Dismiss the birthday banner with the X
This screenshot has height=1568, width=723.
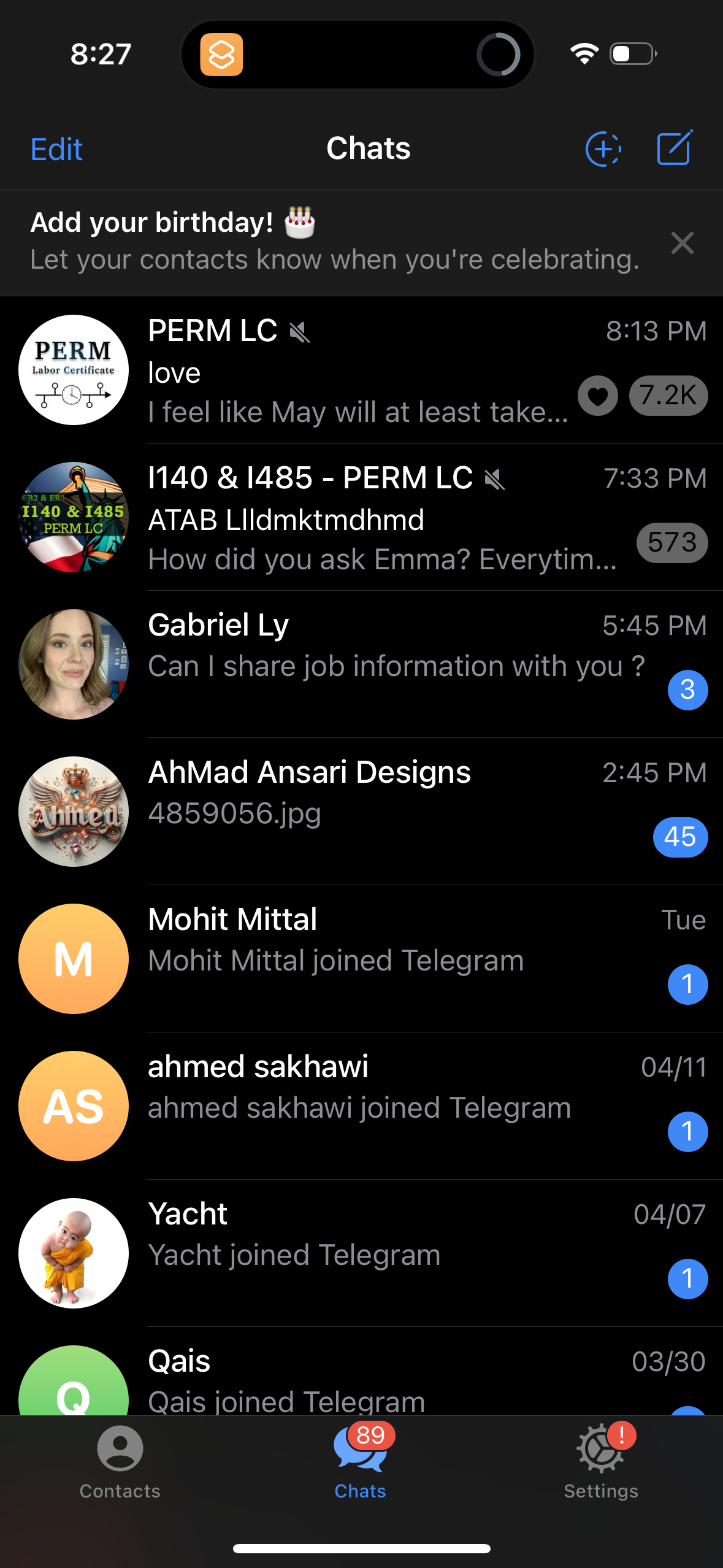pyautogui.click(x=683, y=243)
